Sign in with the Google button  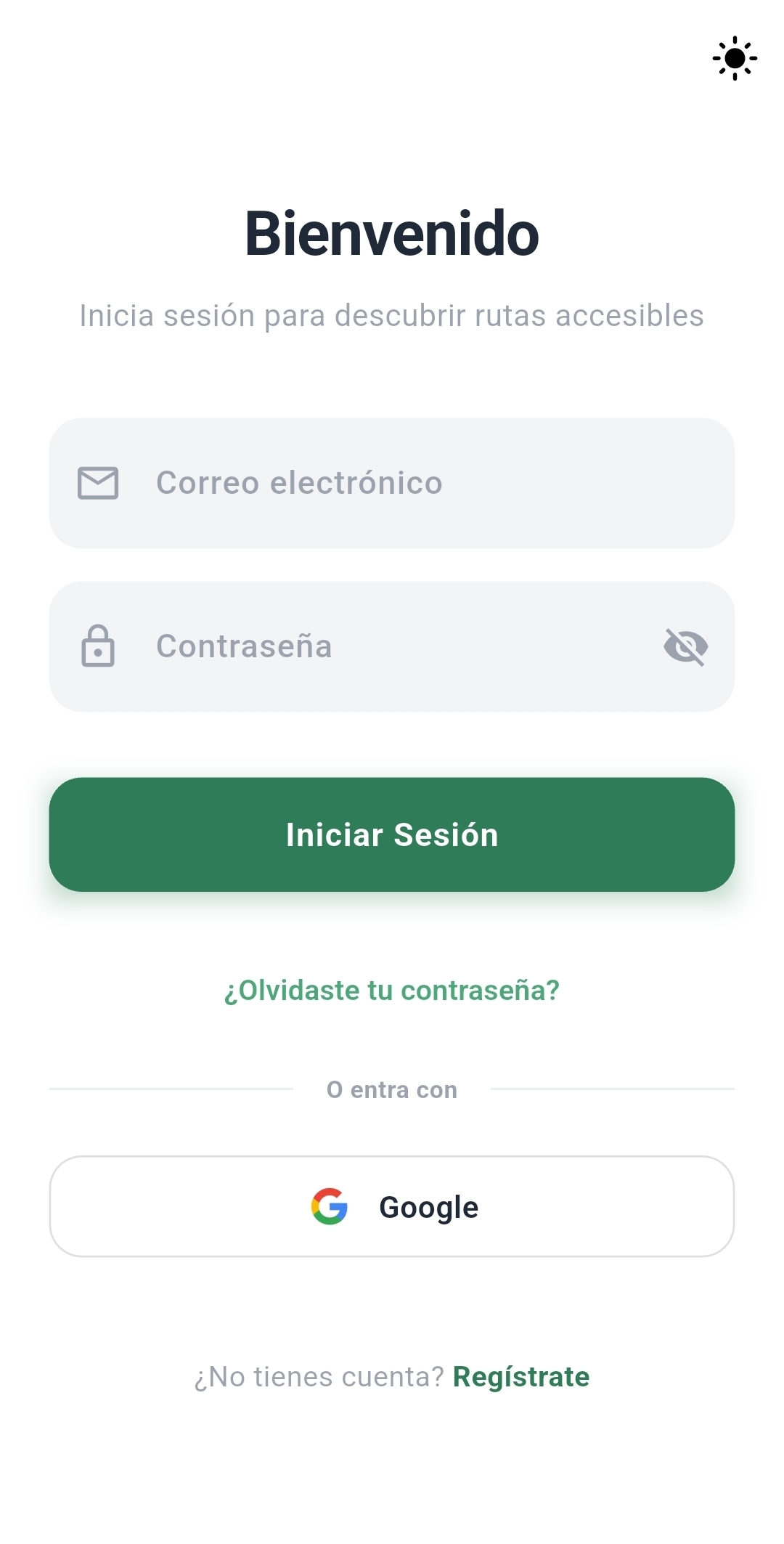[x=392, y=1206]
